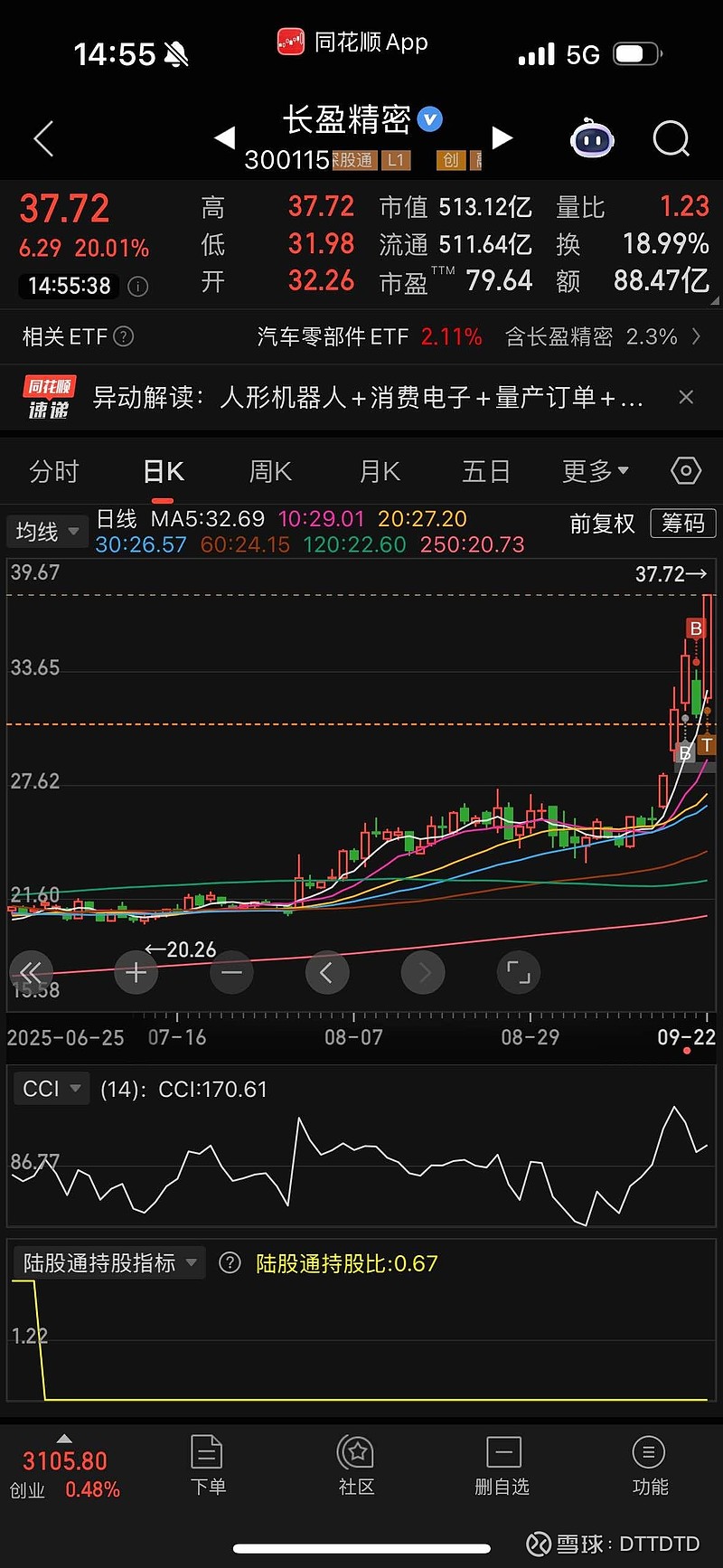Switch to the previous stock
Image resolution: width=723 pixels, height=1568 pixels.
coord(224,137)
